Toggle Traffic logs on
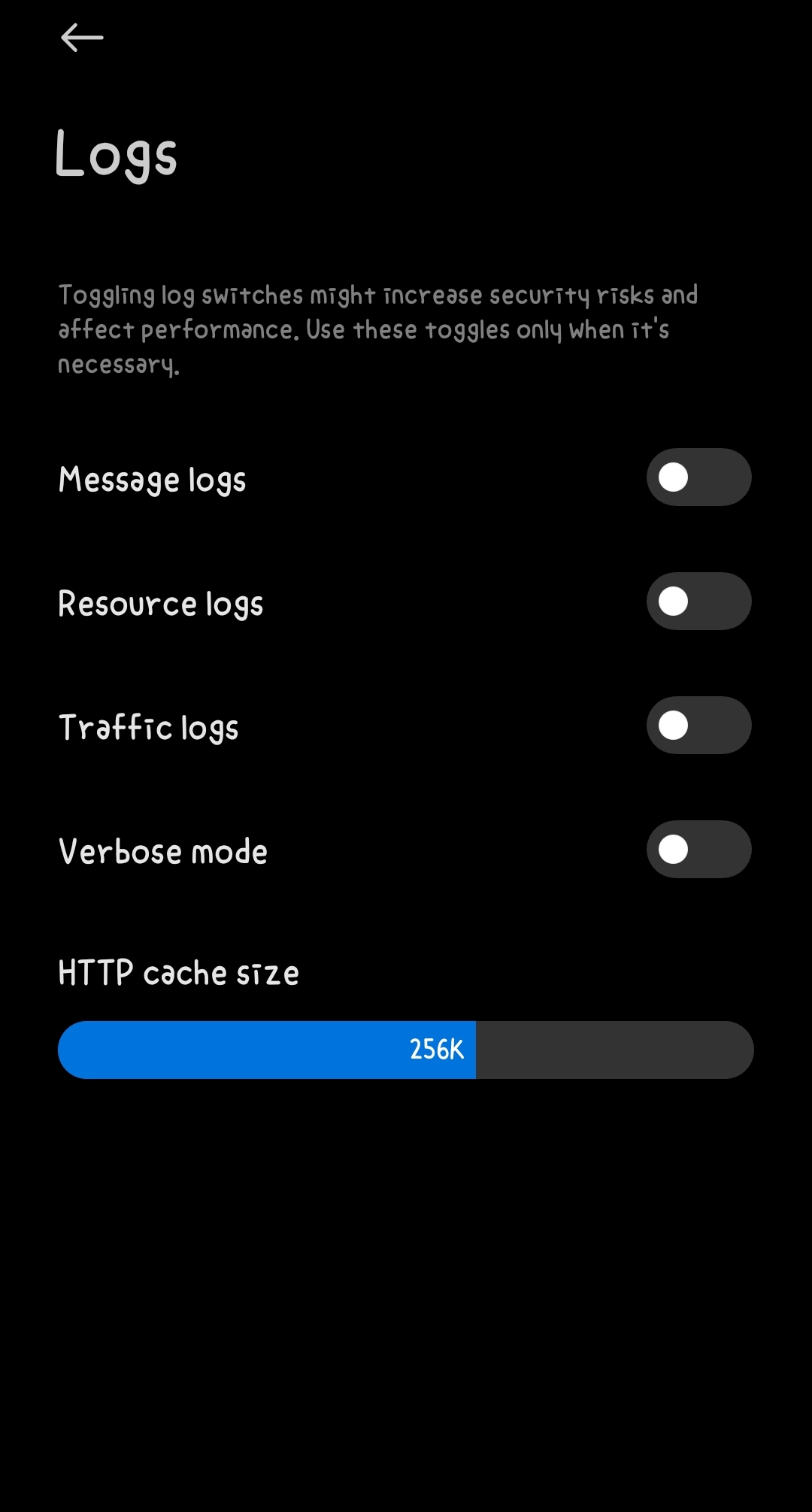Image resolution: width=812 pixels, height=1512 pixels. [x=698, y=726]
